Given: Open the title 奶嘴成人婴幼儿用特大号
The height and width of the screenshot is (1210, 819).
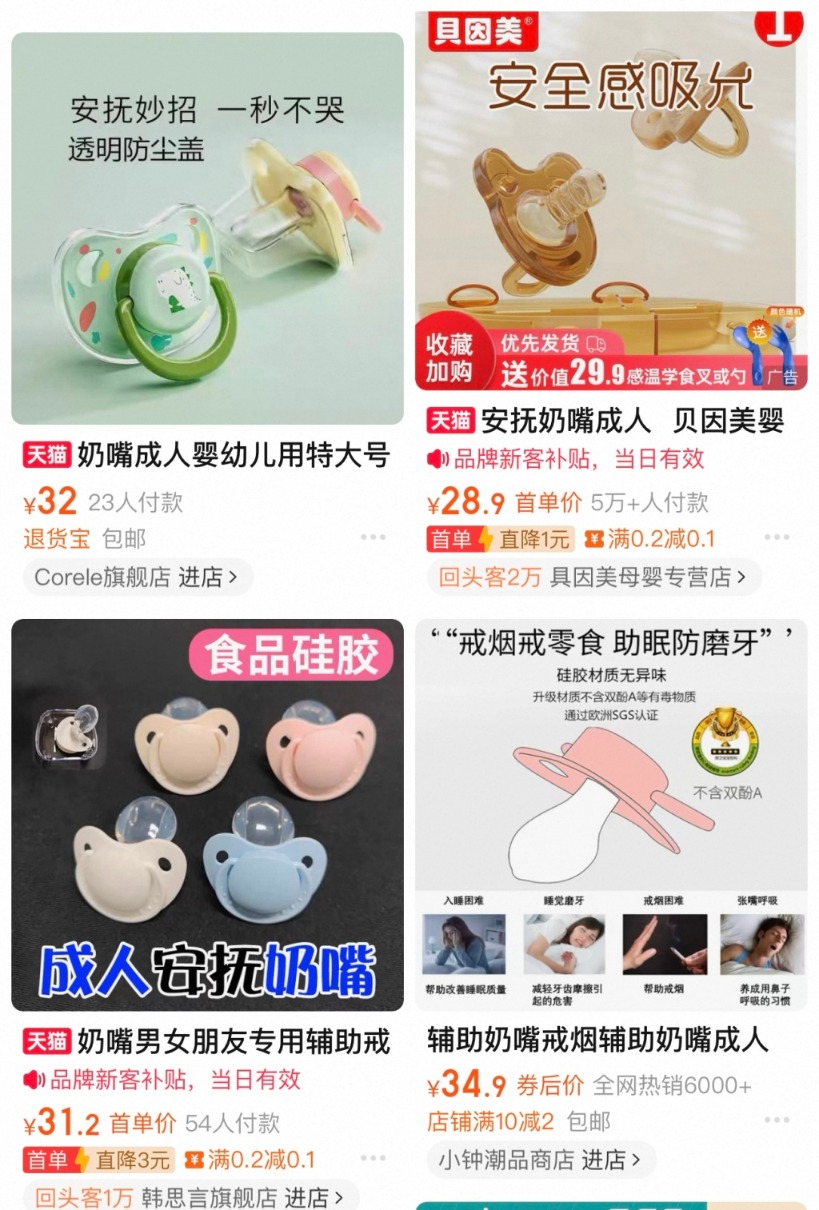Looking at the screenshot, I should 233,455.
